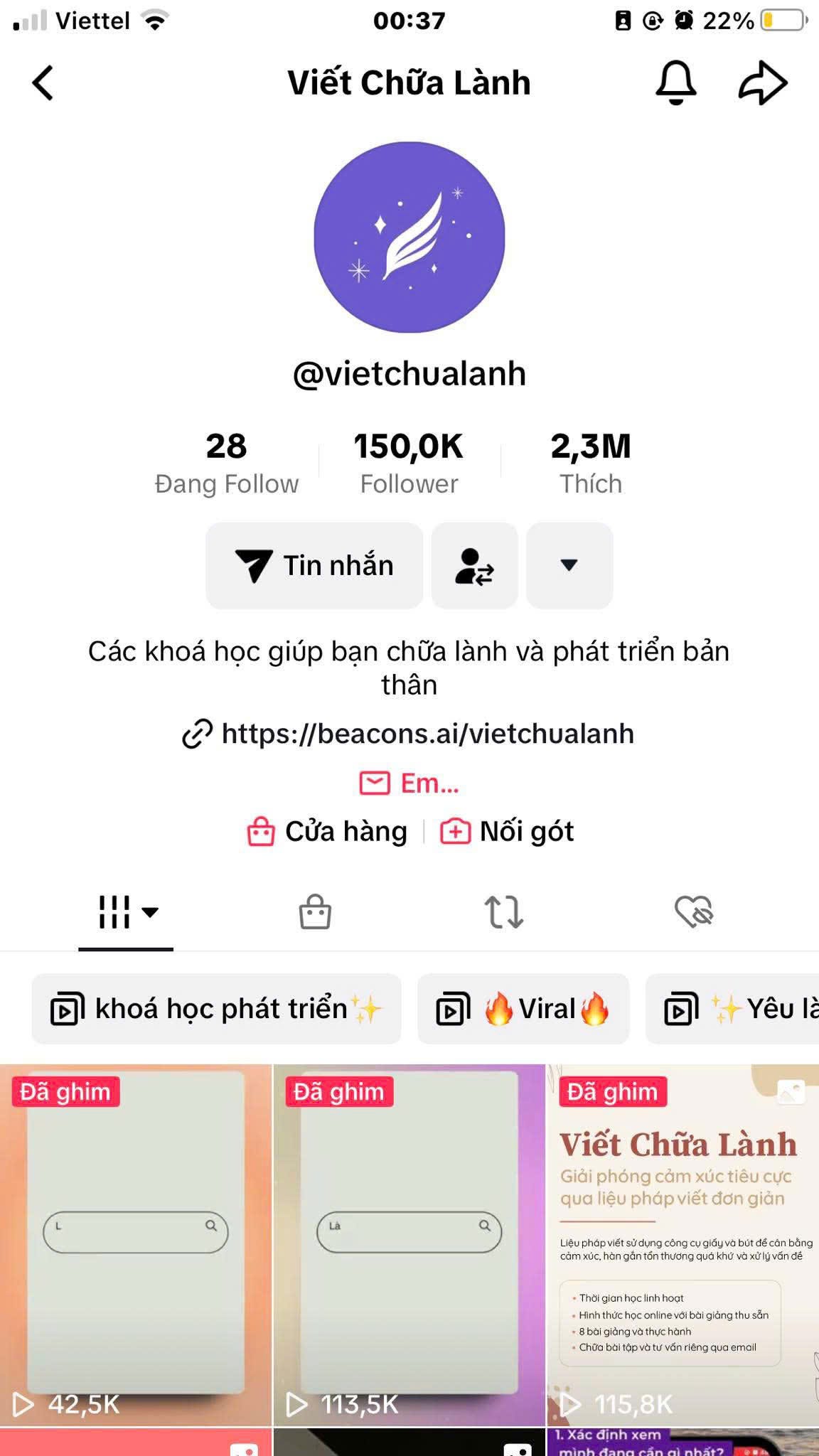Open the notifications bell for this profile
The image size is (819, 1456).
(675, 82)
